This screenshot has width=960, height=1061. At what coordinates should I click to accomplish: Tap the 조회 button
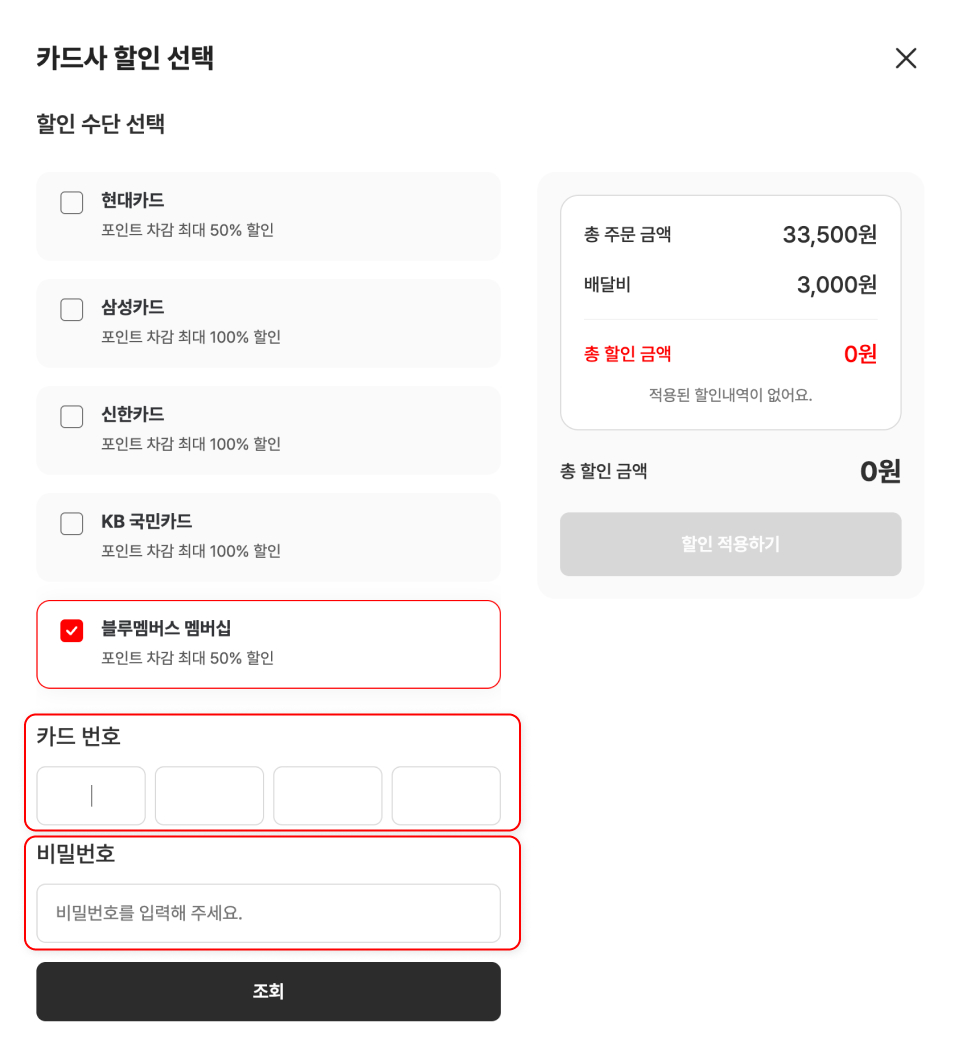point(268,991)
